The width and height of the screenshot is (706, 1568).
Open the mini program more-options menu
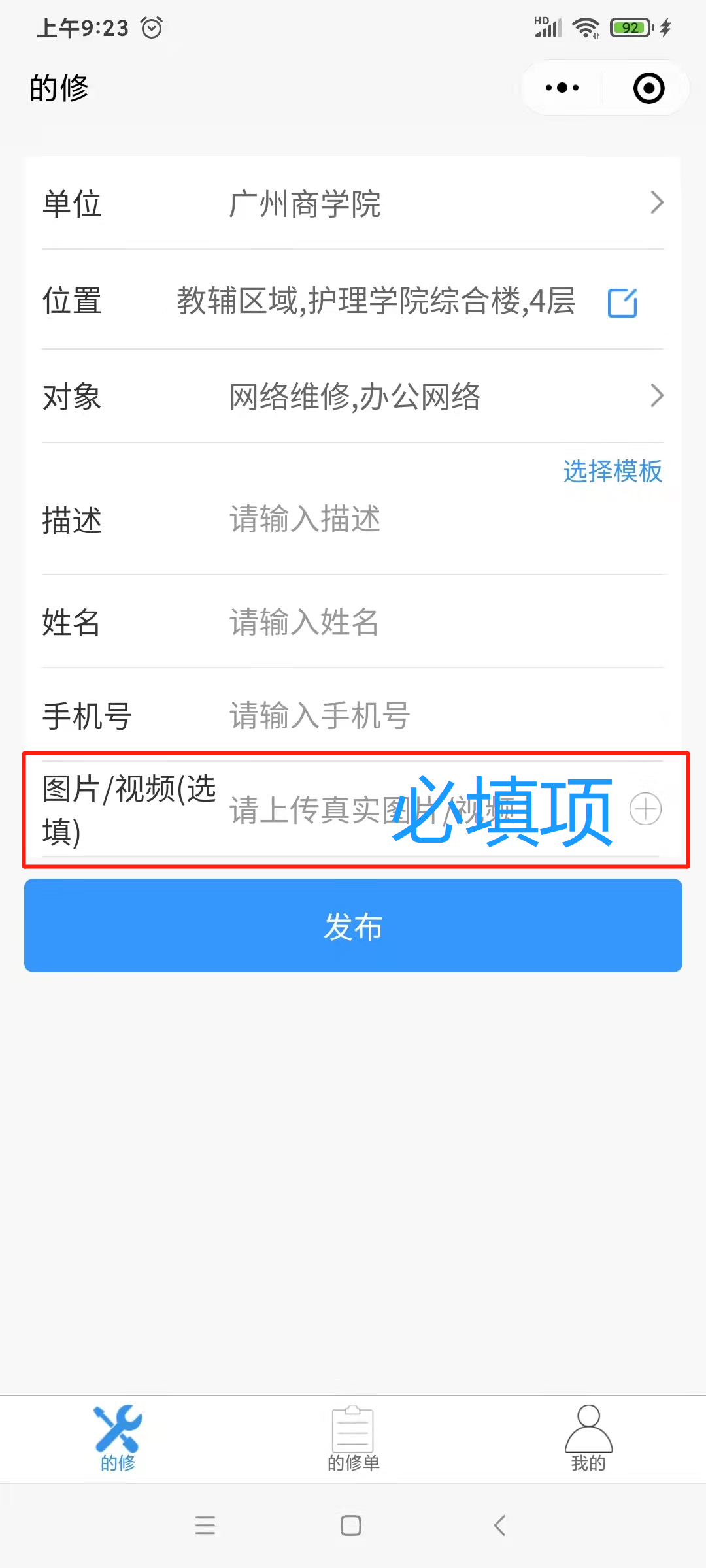tap(562, 88)
